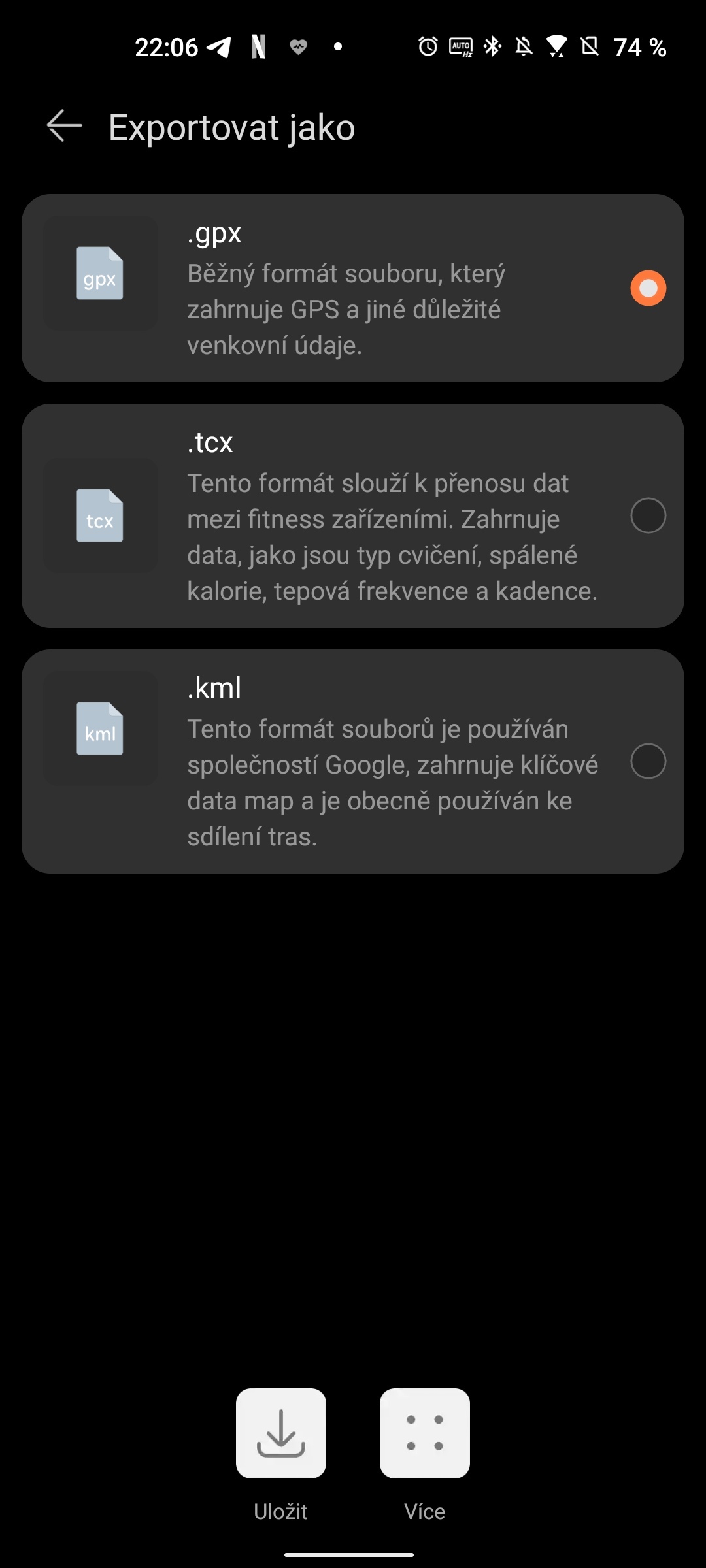Open the Více options
The image size is (706, 1568).
pos(425,1433)
